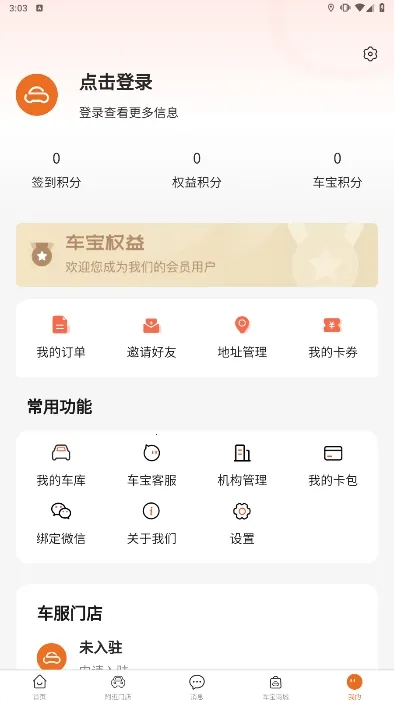
Task: Open the settings gear icon at top
Action: click(x=370, y=54)
